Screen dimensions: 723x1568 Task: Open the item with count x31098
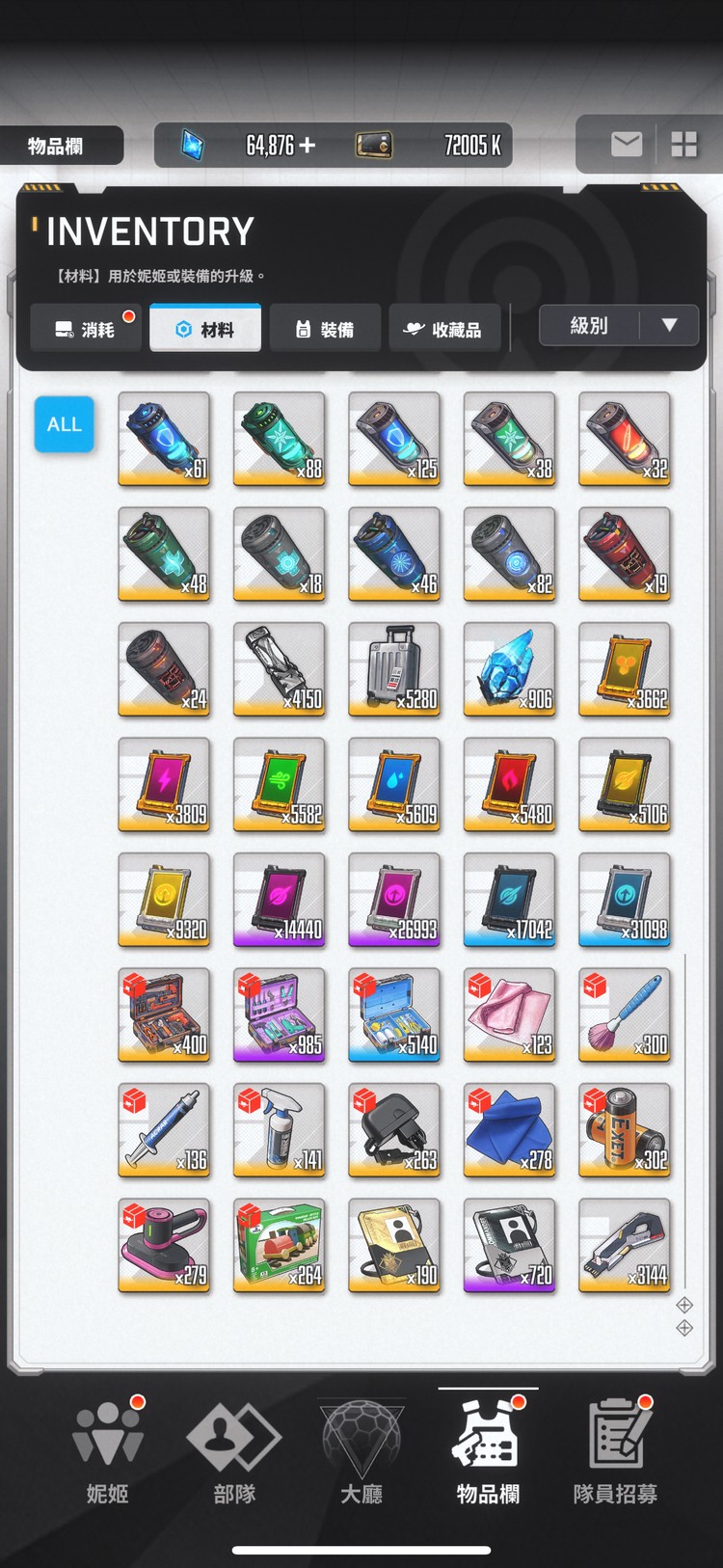625,899
